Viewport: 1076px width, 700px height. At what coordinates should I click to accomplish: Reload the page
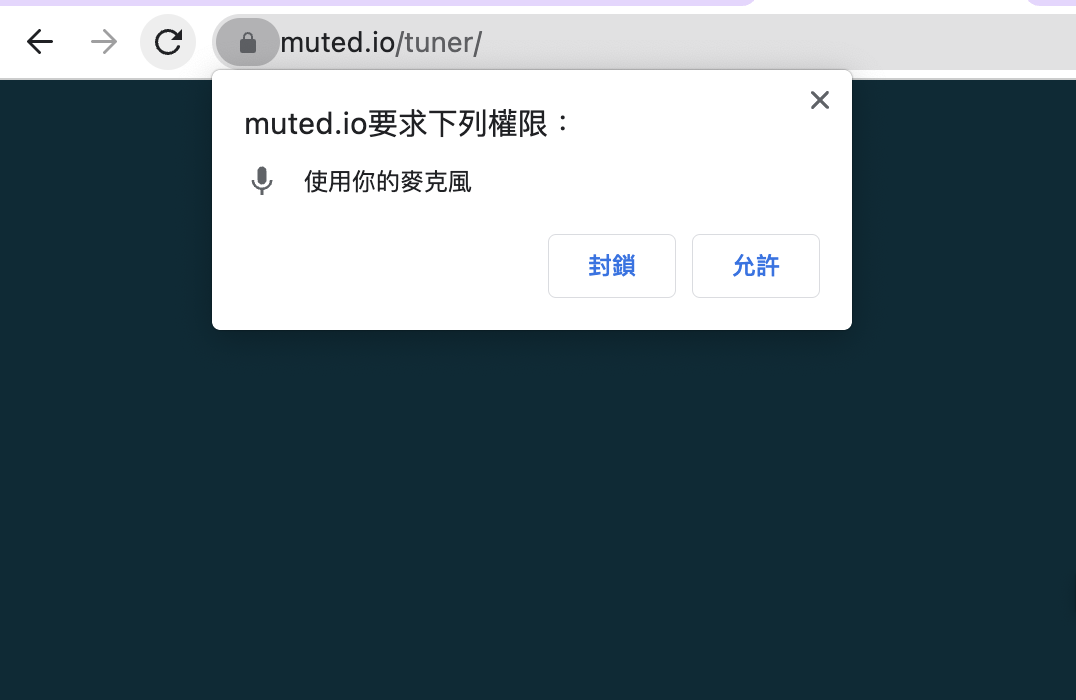pyautogui.click(x=168, y=42)
